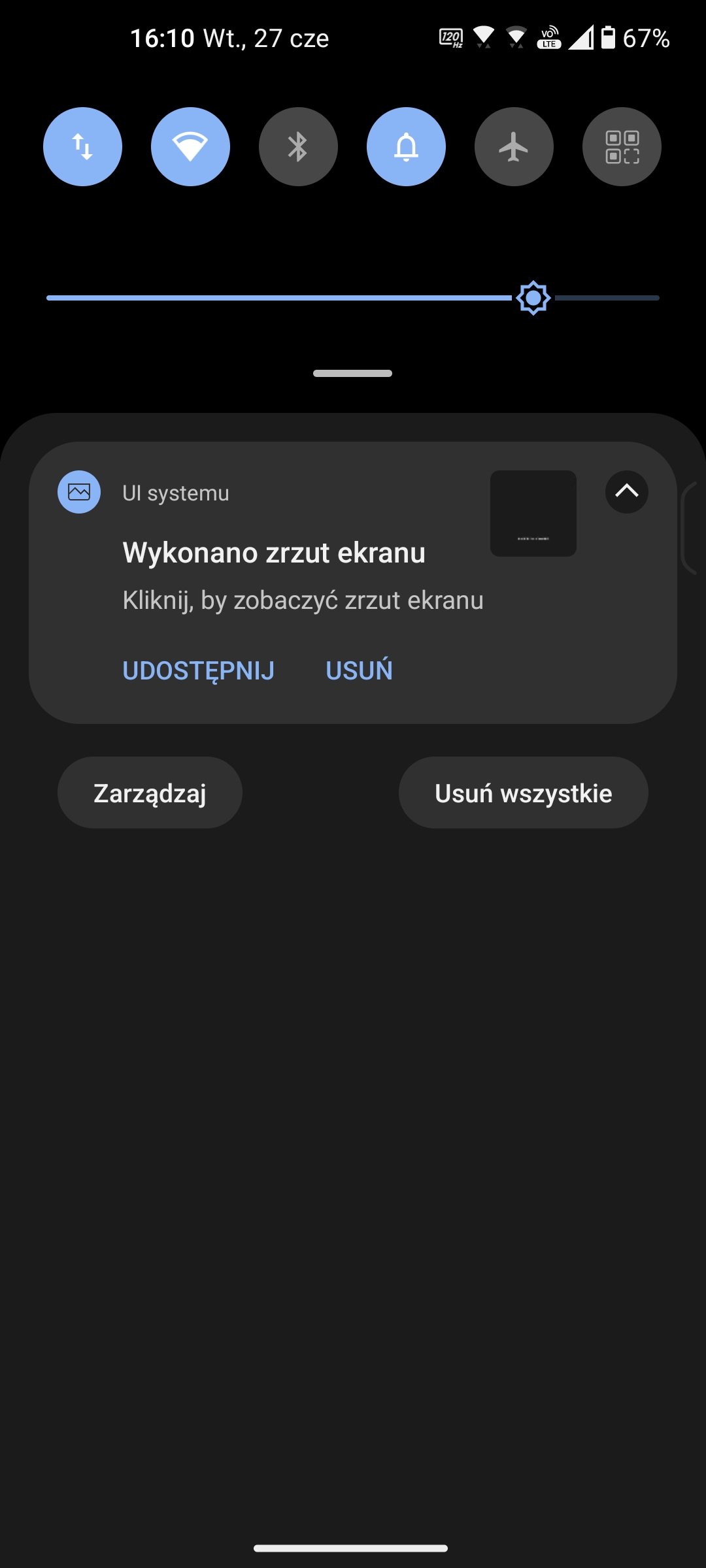The height and width of the screenshot is (1568, 706).
Task: Turn off the Wi-Fi quick setting
Action: [190, 146]
